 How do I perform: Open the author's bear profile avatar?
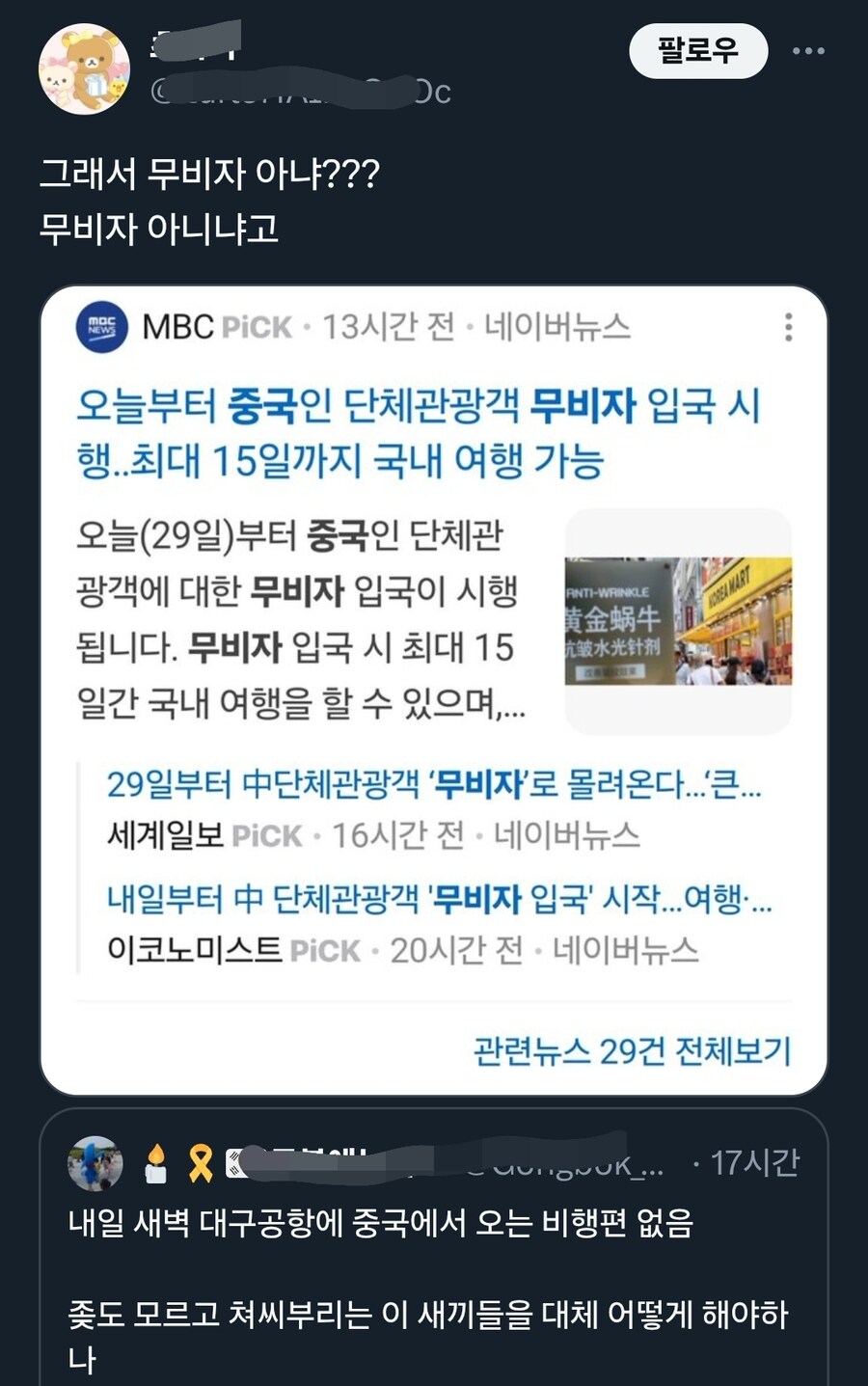pyautogui.click(x=84, y=69)
